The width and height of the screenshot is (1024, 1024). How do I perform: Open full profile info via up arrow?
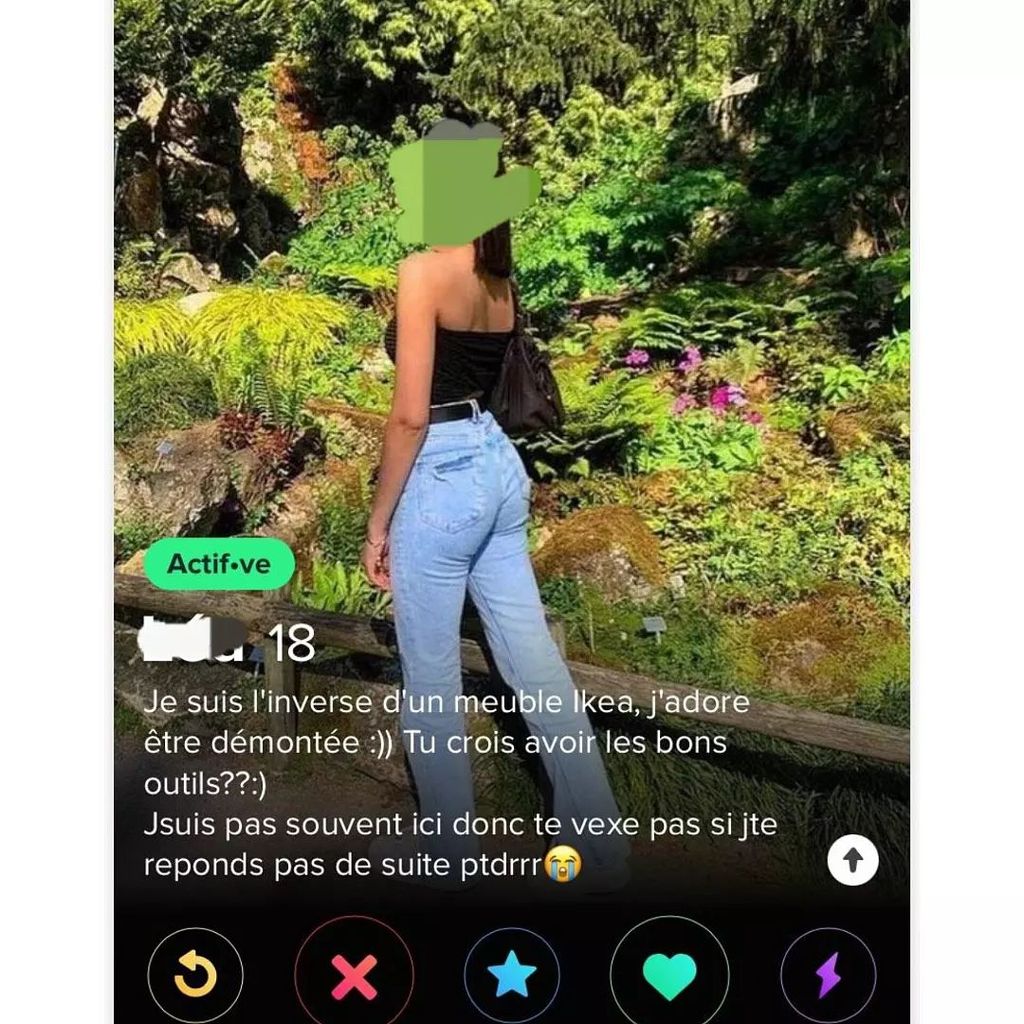(853, 859)
